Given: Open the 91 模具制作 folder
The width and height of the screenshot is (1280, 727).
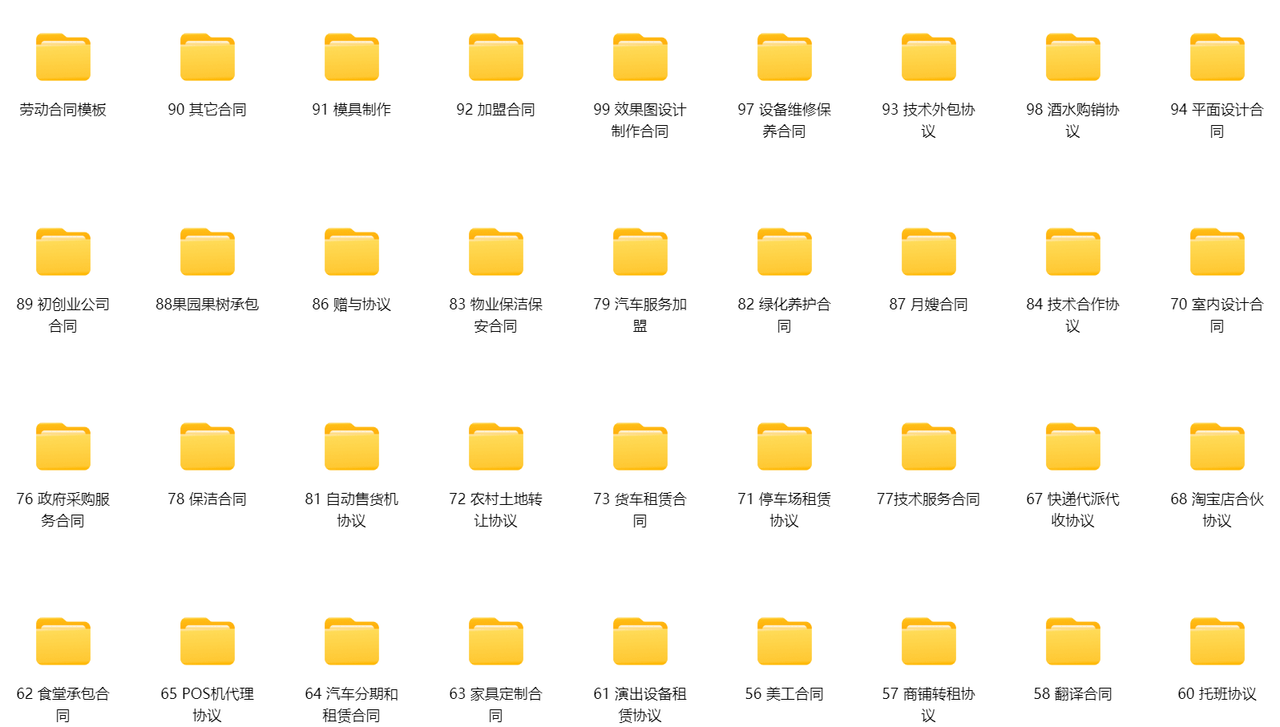Looking at the screenshot, I should point(351,58).
